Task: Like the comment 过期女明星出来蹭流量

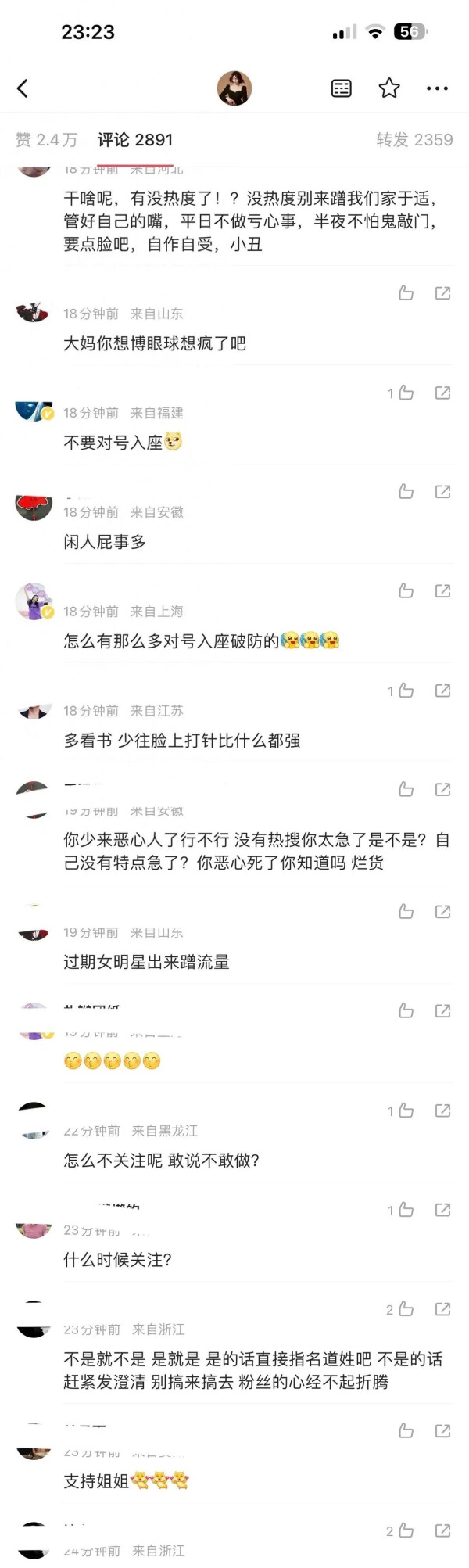Action: coord(405,1011)
